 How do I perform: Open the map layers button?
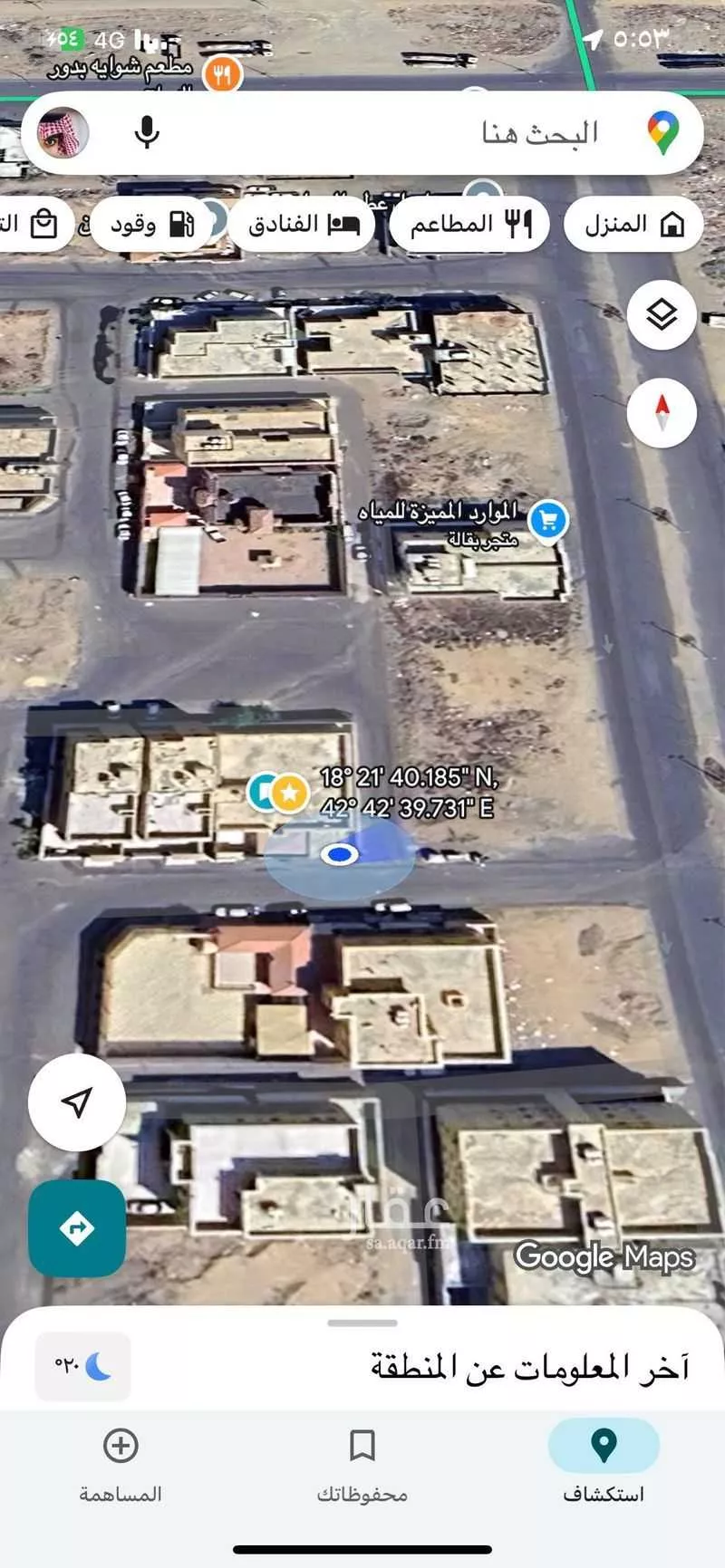click(662, 315)
